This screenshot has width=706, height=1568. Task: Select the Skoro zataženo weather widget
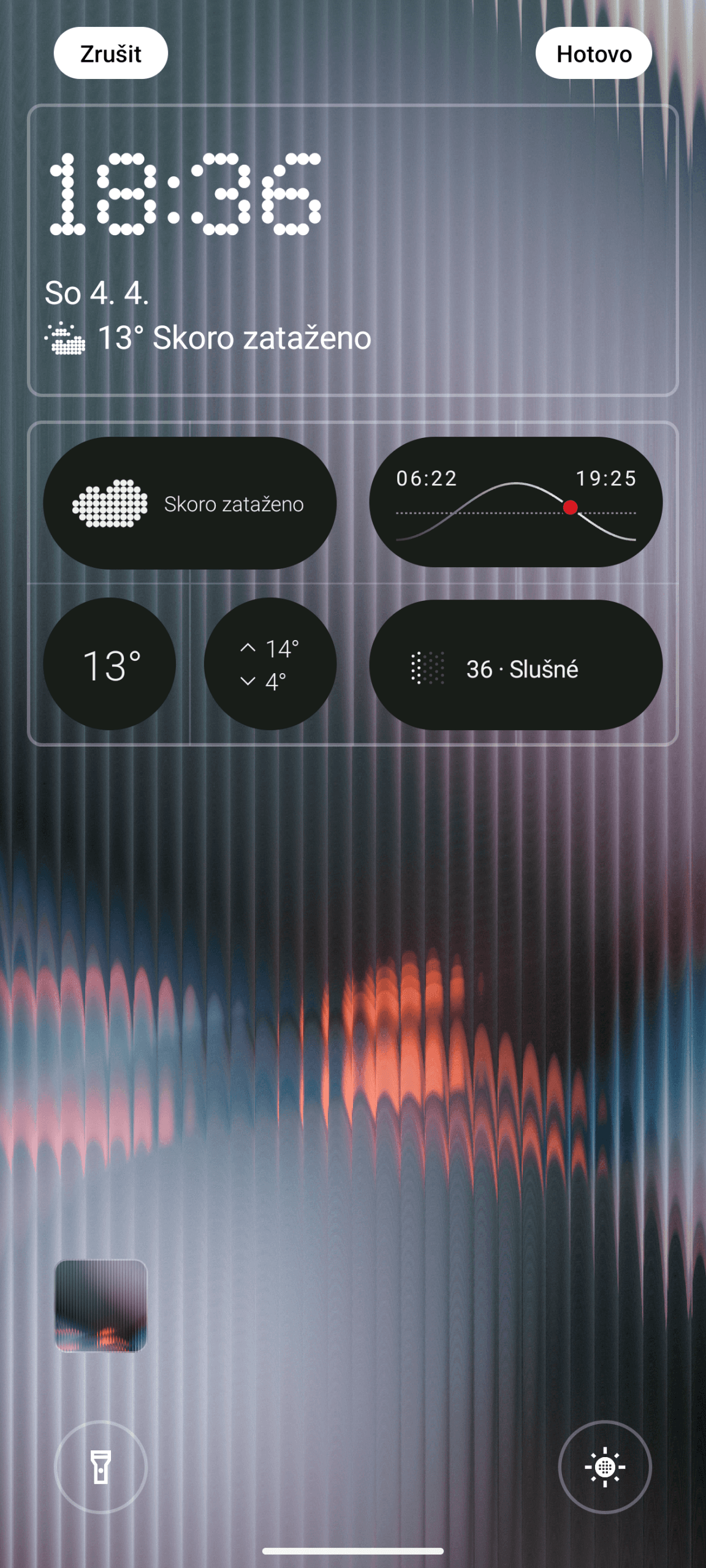[x=189, y=503]
